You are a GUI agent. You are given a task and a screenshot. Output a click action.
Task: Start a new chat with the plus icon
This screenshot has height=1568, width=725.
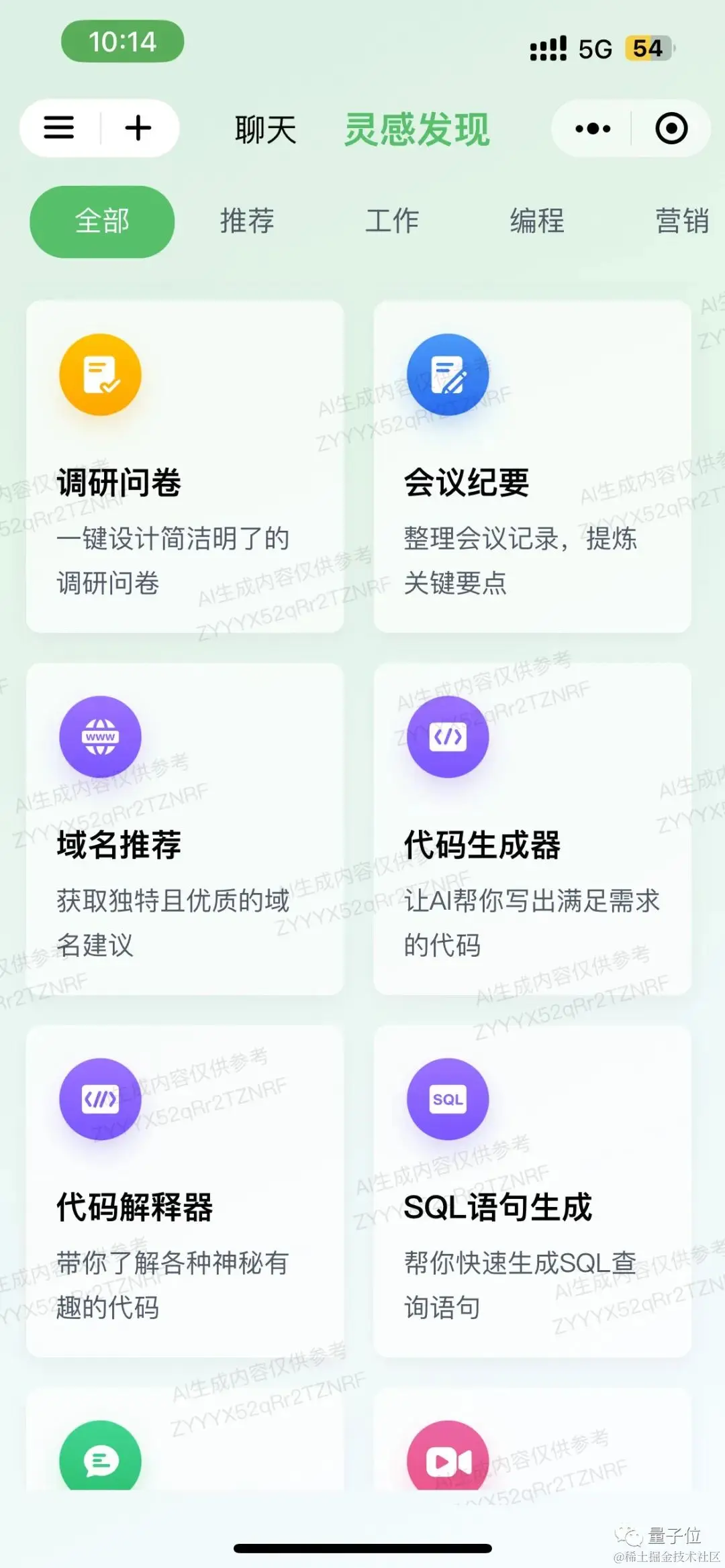click(138, 128)
